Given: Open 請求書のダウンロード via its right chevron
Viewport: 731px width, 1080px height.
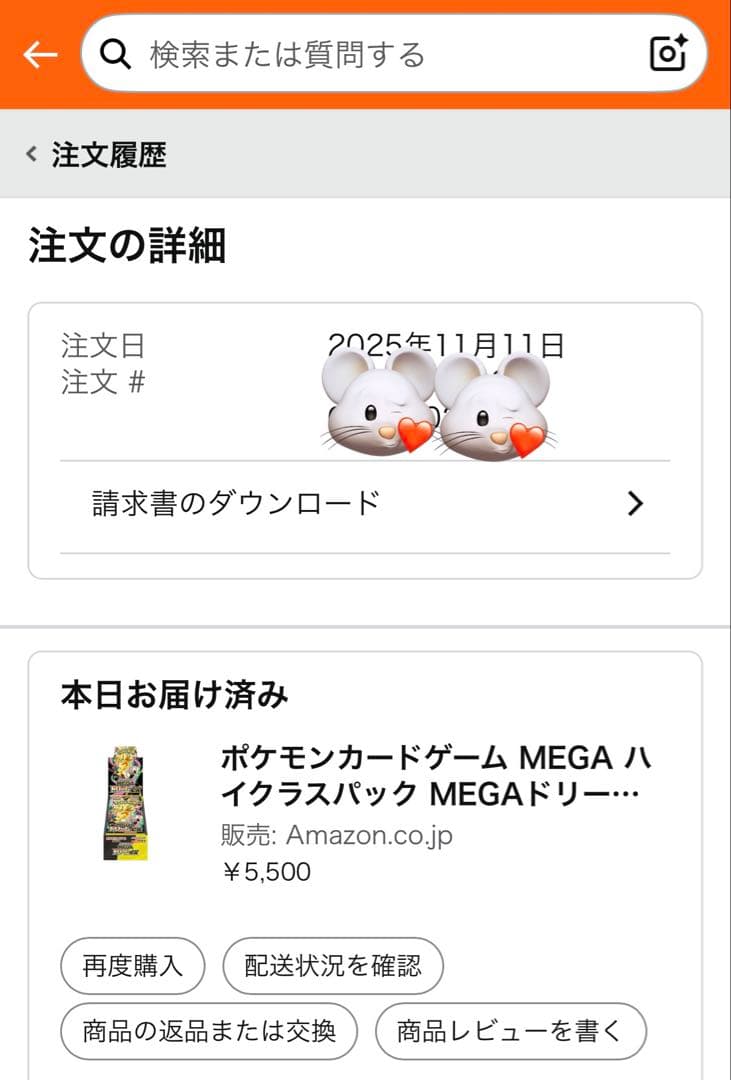Looking at the screenshot, I should (x=634, y=505).
